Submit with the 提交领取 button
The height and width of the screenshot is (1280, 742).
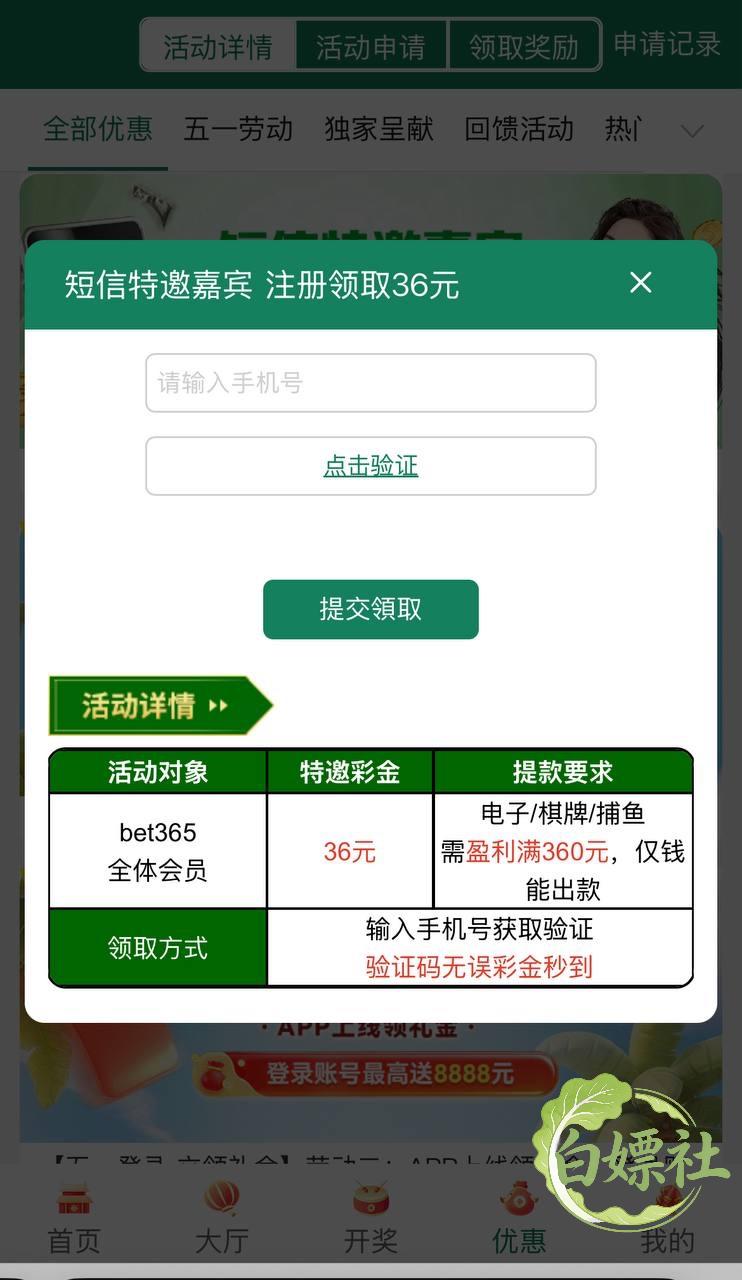click(x=371, y=609)
